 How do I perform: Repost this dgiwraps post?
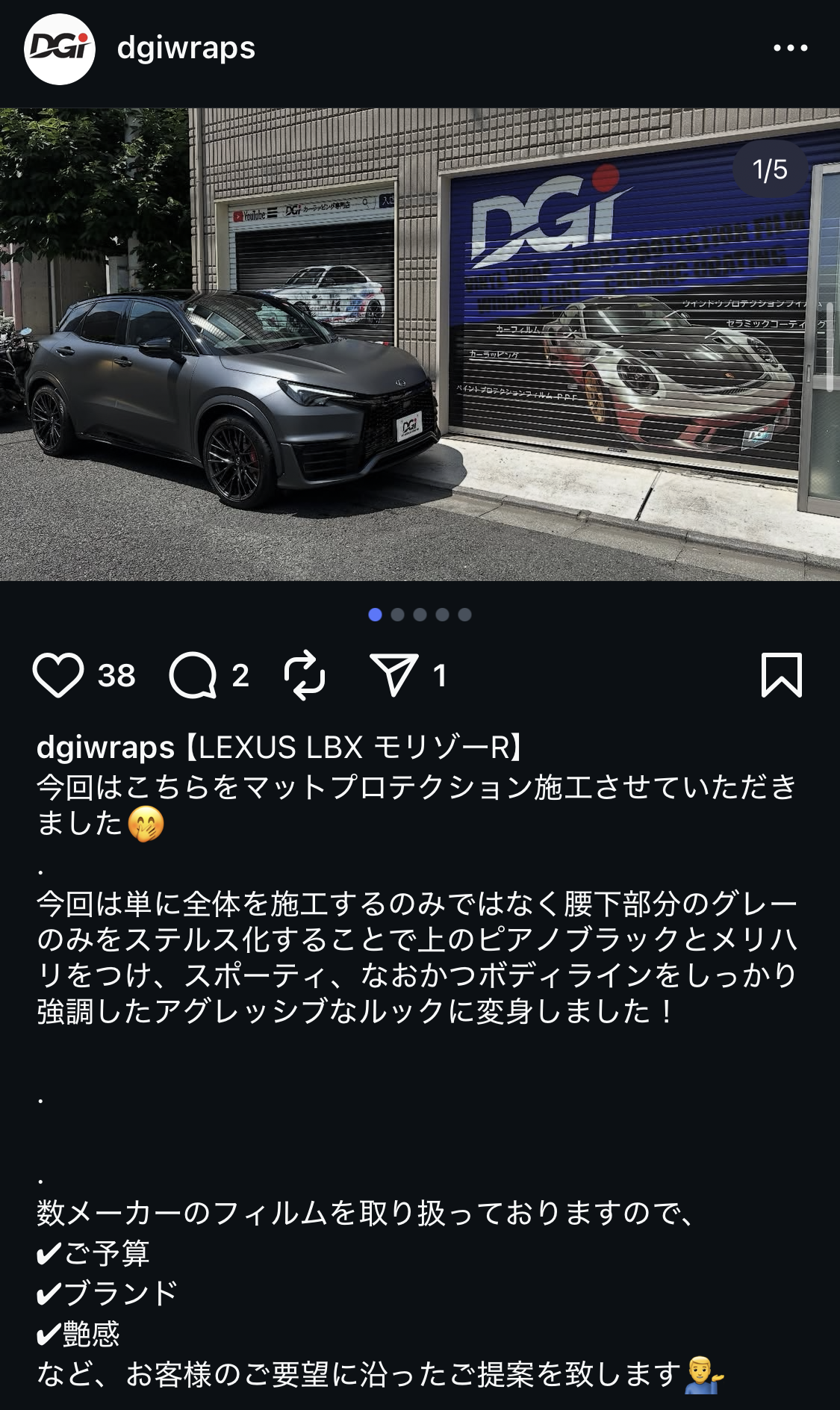(x=305, y=675)
